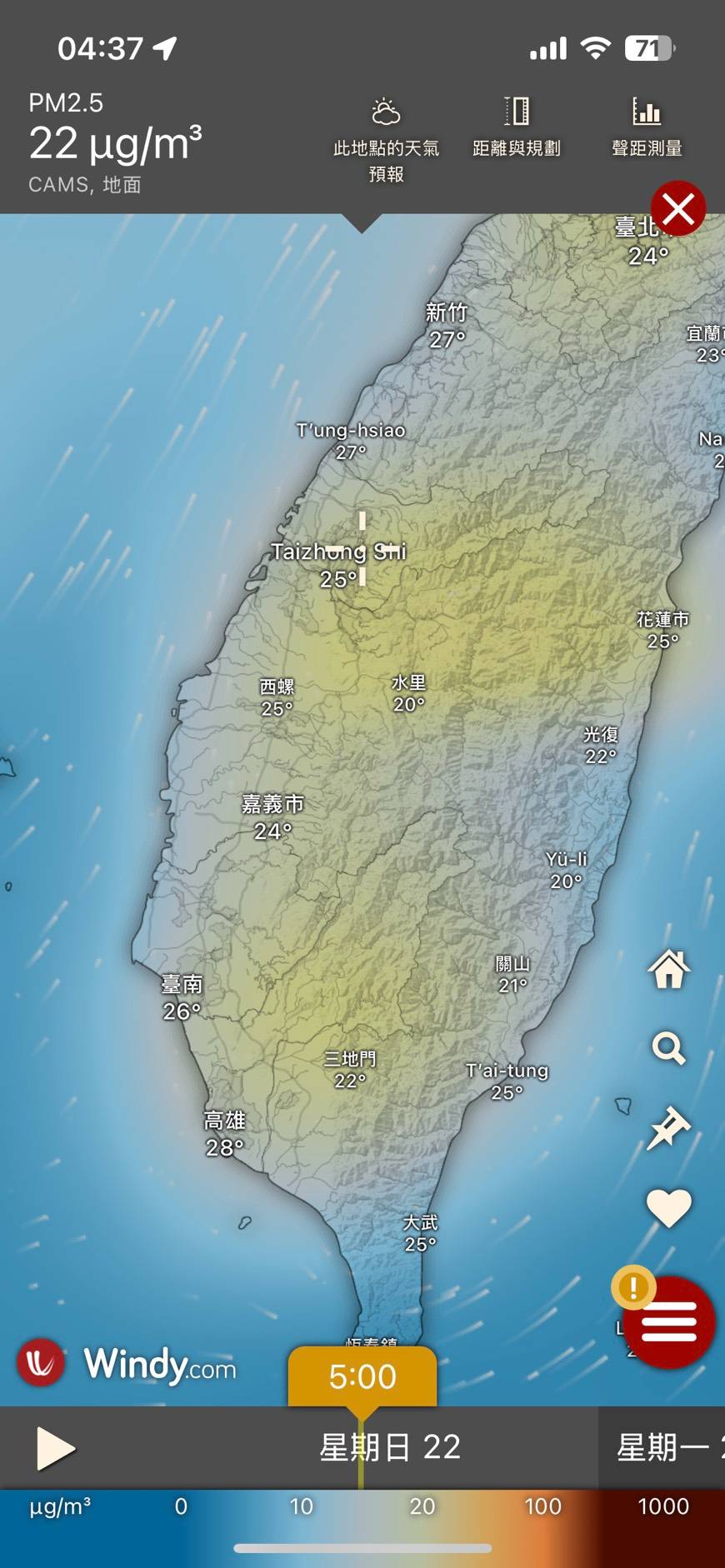The height and width of the screenshot is (1568, 725).
Task: Tap the pin icon
Action: click(668, 1129)
